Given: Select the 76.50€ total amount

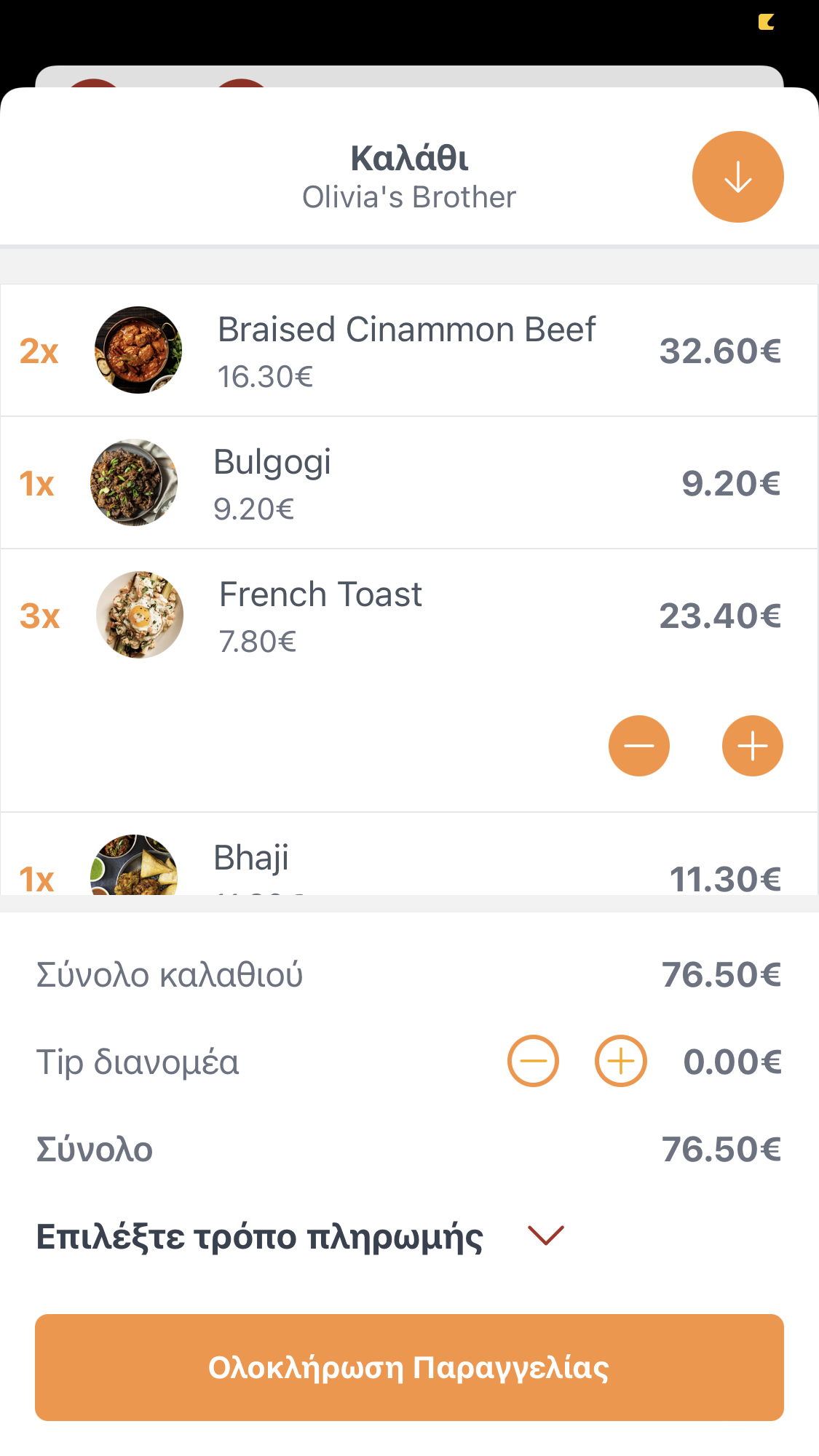Looking at the screenshot, I should tap(721, 1150).
